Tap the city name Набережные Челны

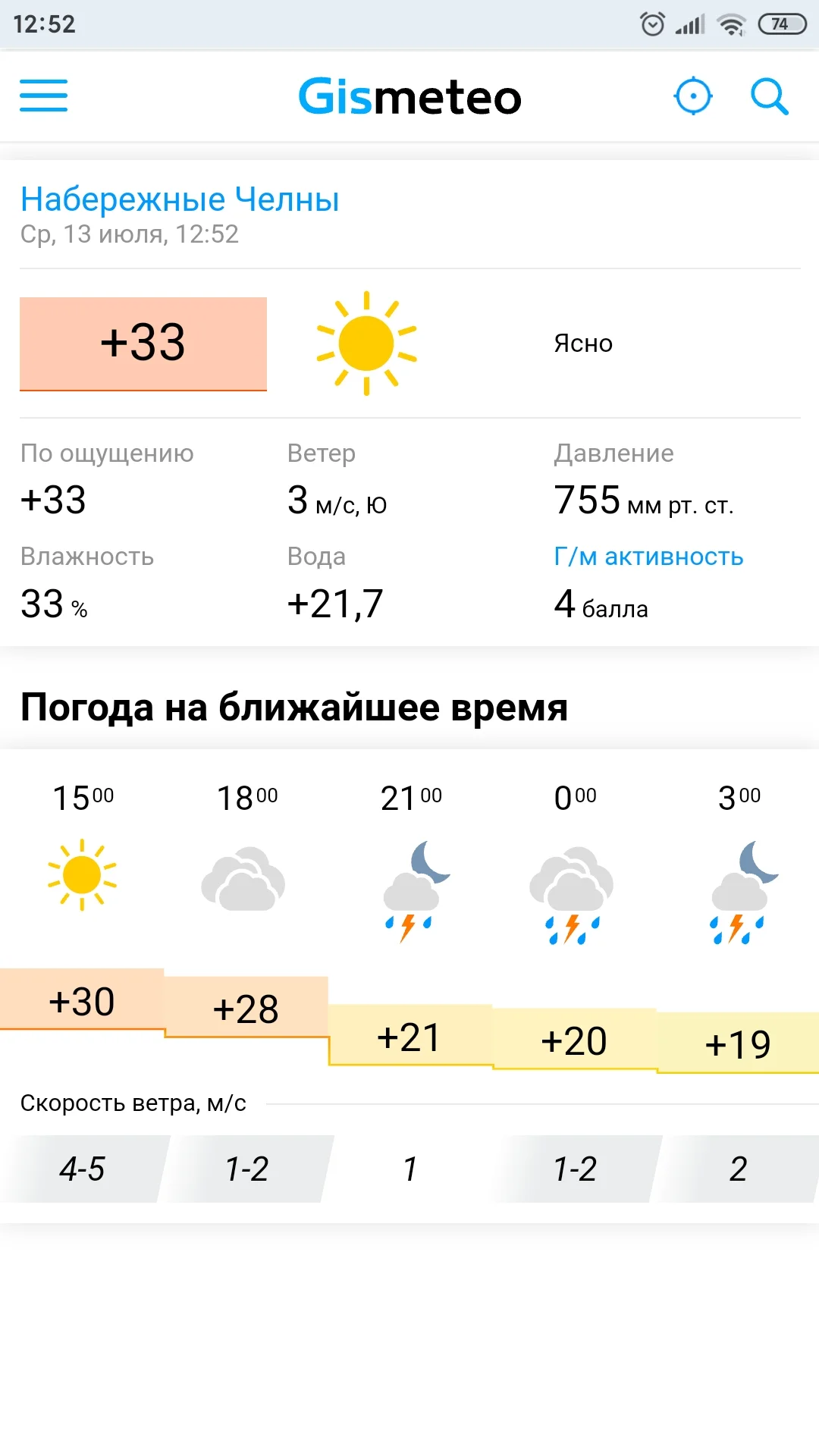click(x=180, y=199)
